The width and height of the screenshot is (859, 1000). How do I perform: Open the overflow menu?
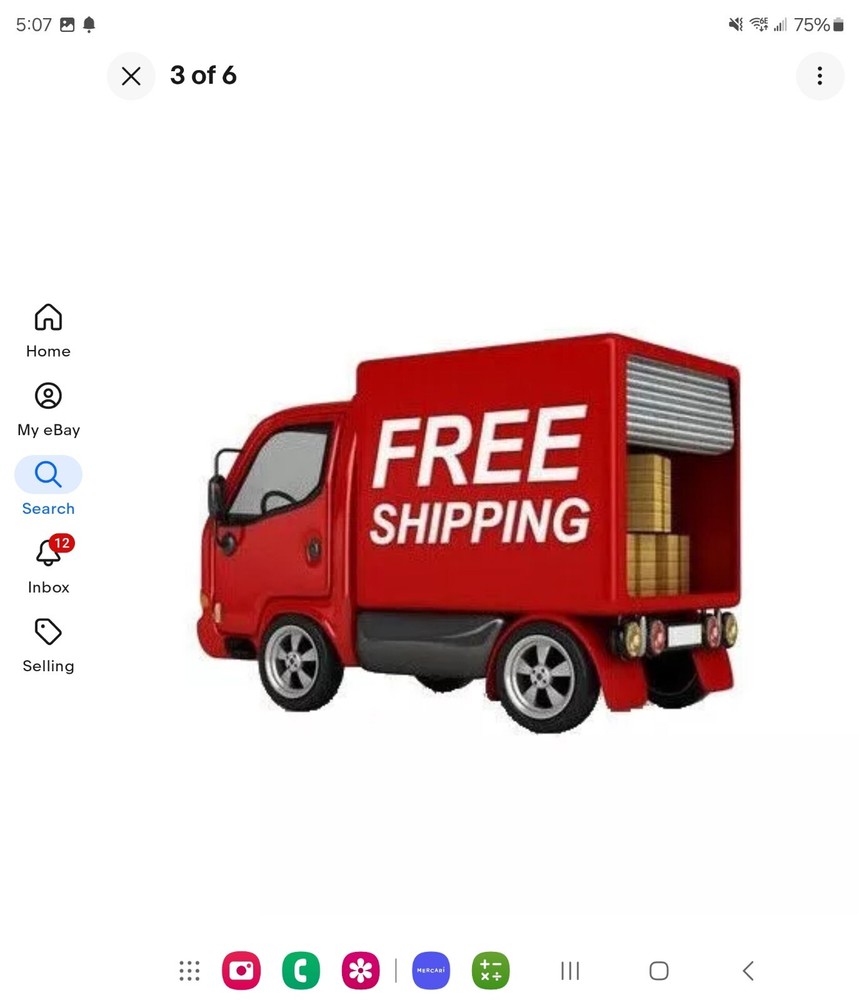pos(819,76)
